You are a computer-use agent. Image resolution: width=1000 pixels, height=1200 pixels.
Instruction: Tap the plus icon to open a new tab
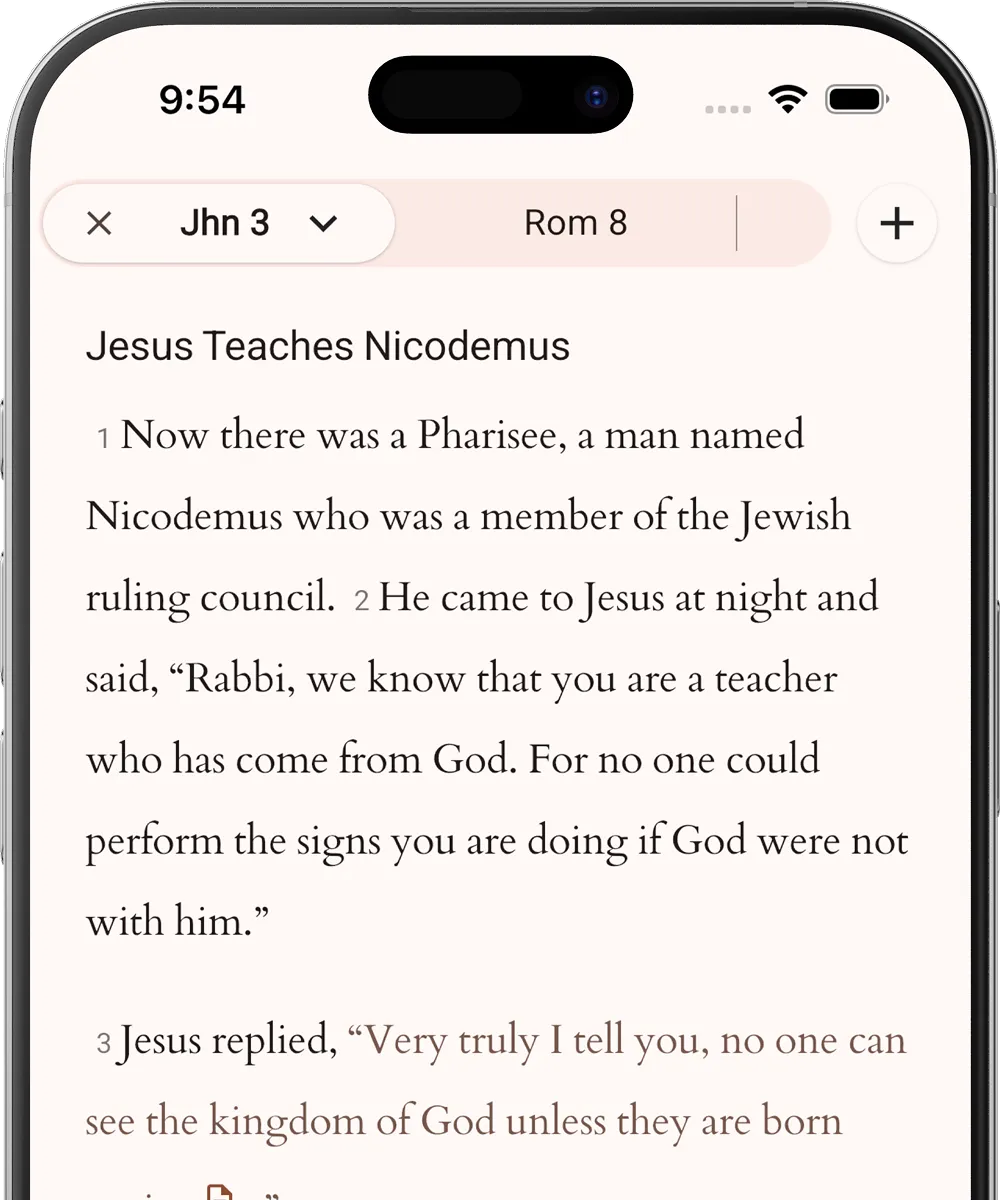point(896,223)
